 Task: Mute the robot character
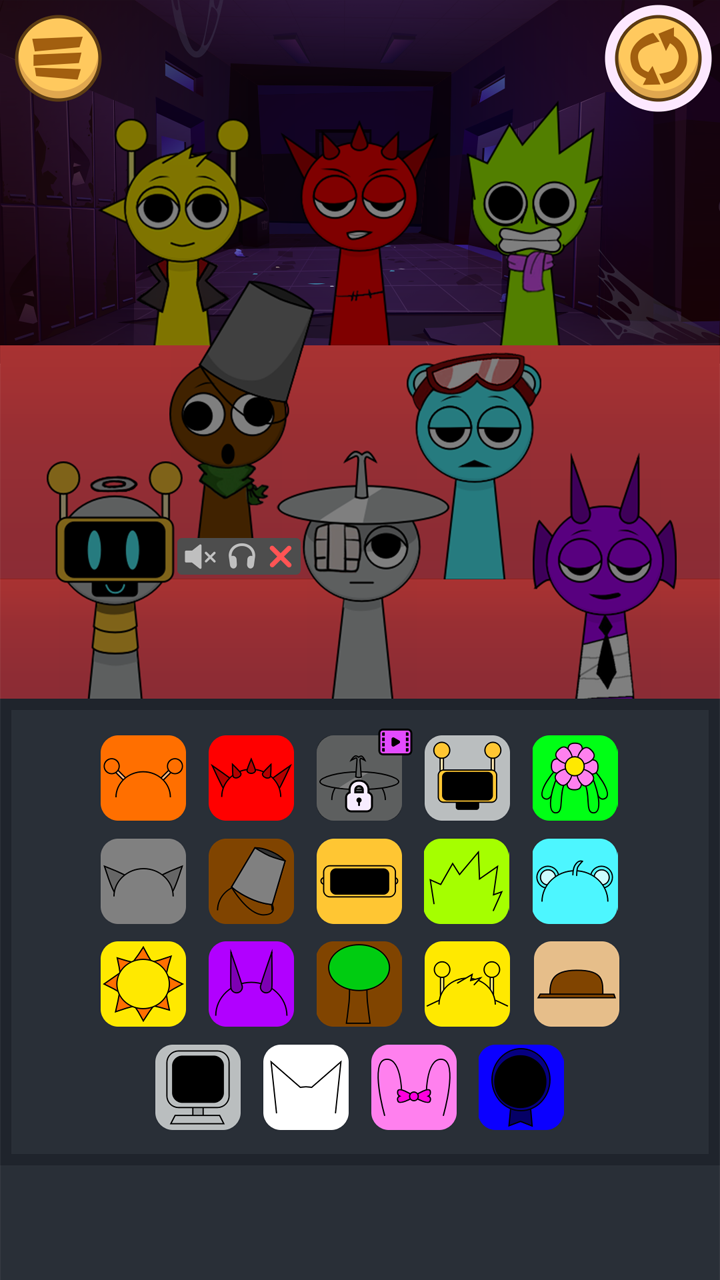(200, 557)
